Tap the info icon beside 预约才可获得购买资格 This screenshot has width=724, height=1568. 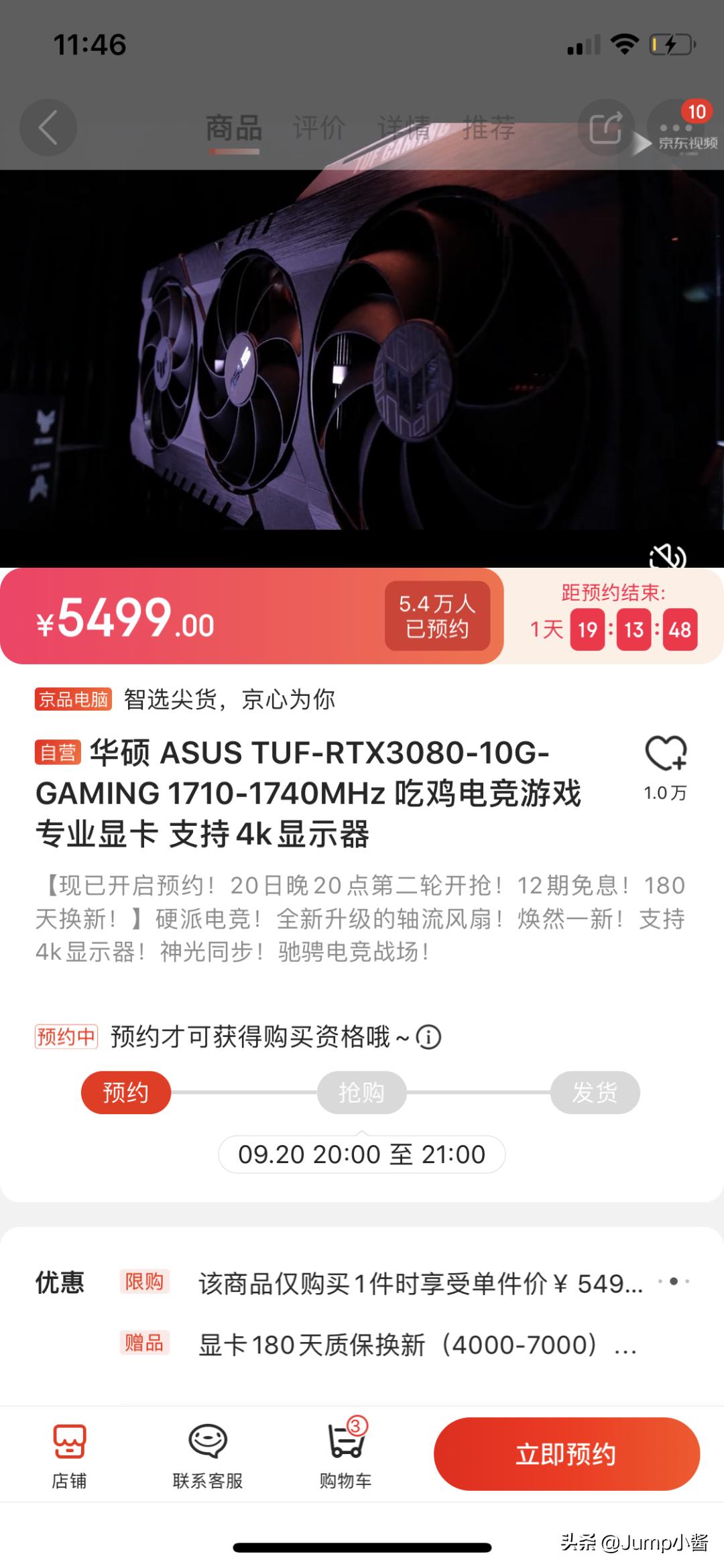(x=427, y=1037)
